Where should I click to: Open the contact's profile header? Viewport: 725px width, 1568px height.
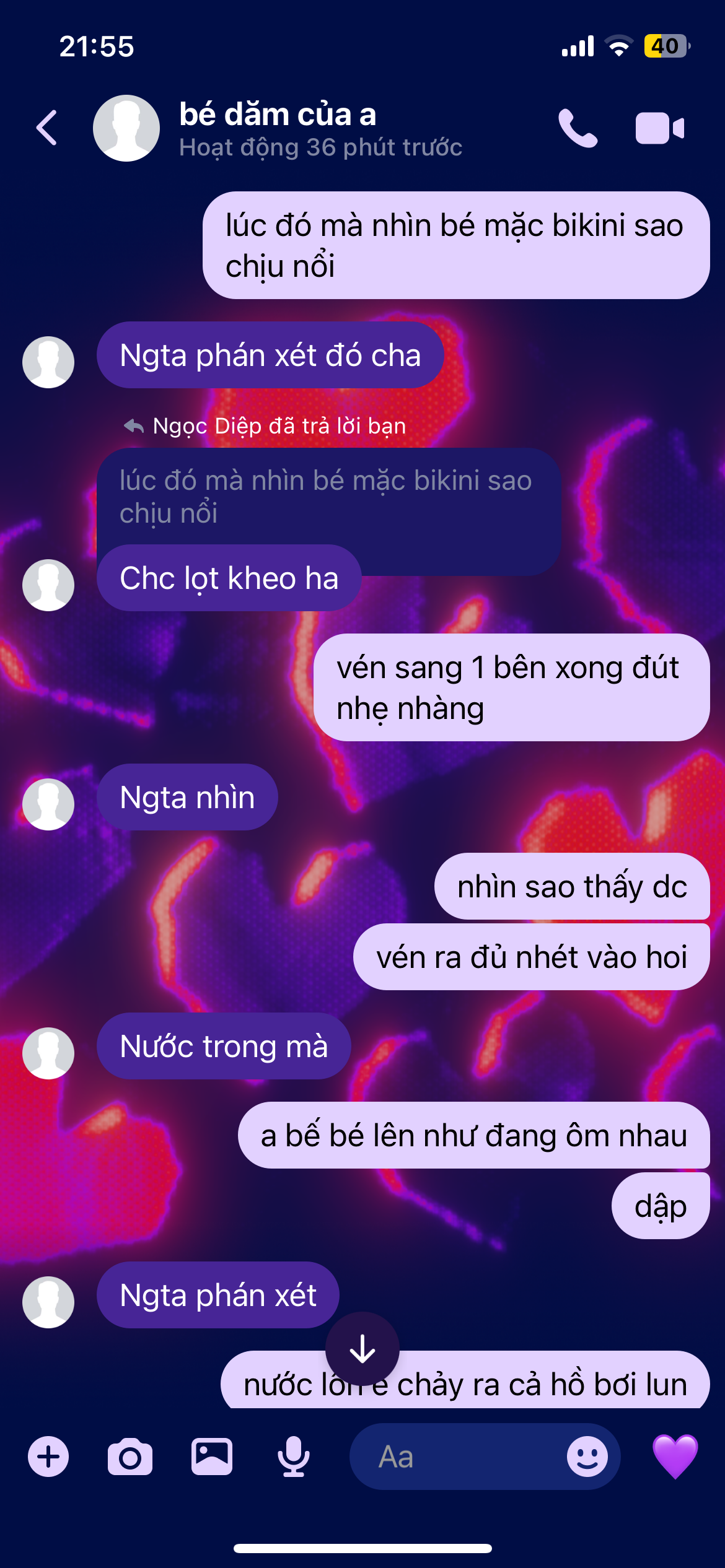point(277,128)
